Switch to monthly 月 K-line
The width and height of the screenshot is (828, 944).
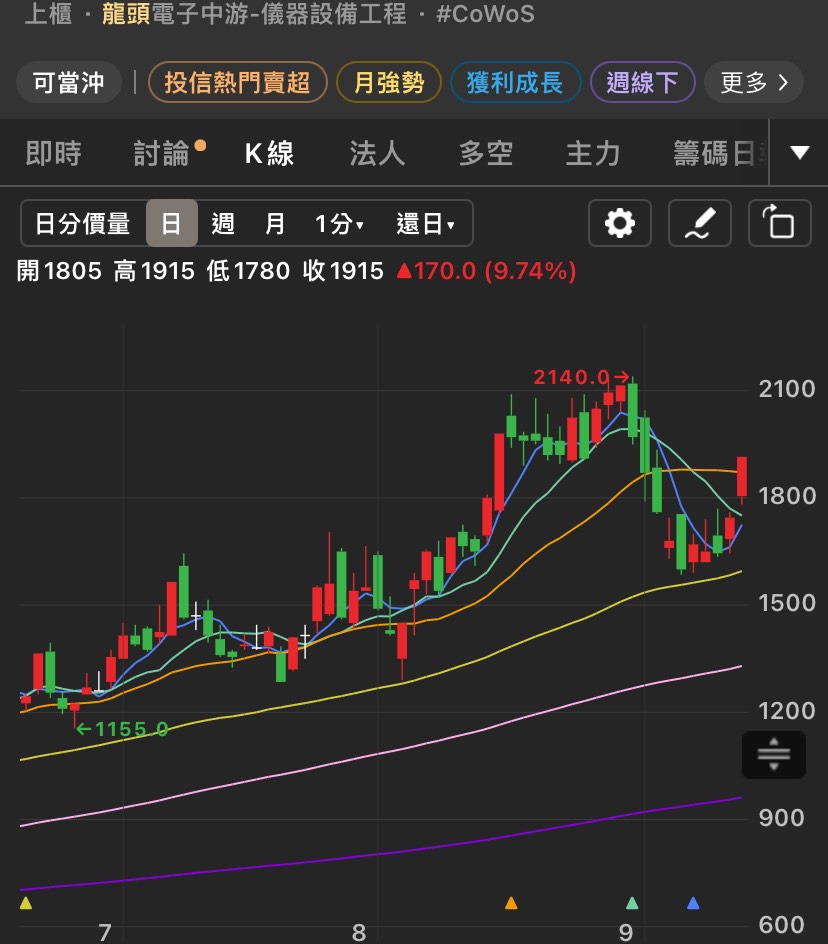pyautogui.click(x=275, y=223)
